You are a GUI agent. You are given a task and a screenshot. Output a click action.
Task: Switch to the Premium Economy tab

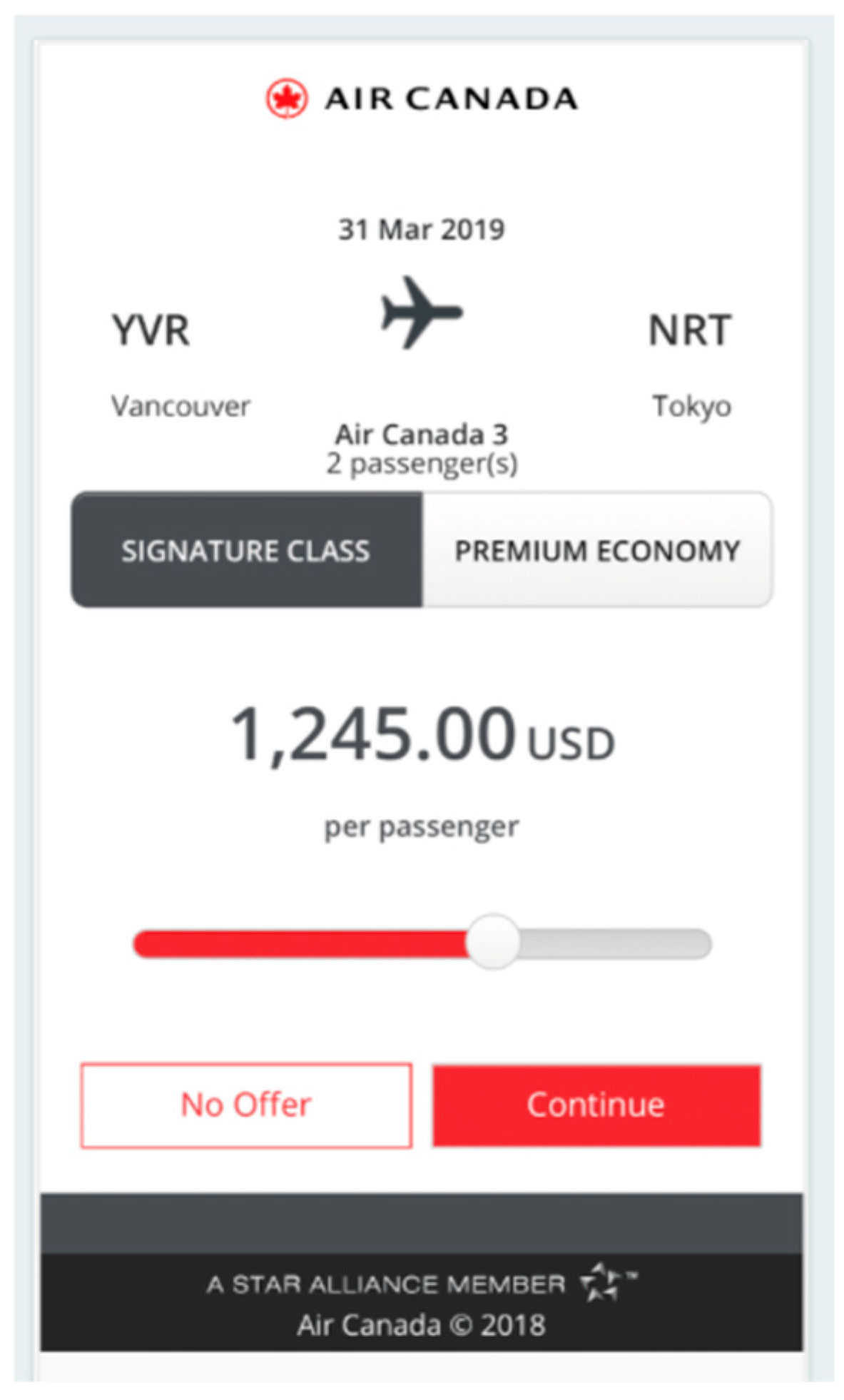597,549
